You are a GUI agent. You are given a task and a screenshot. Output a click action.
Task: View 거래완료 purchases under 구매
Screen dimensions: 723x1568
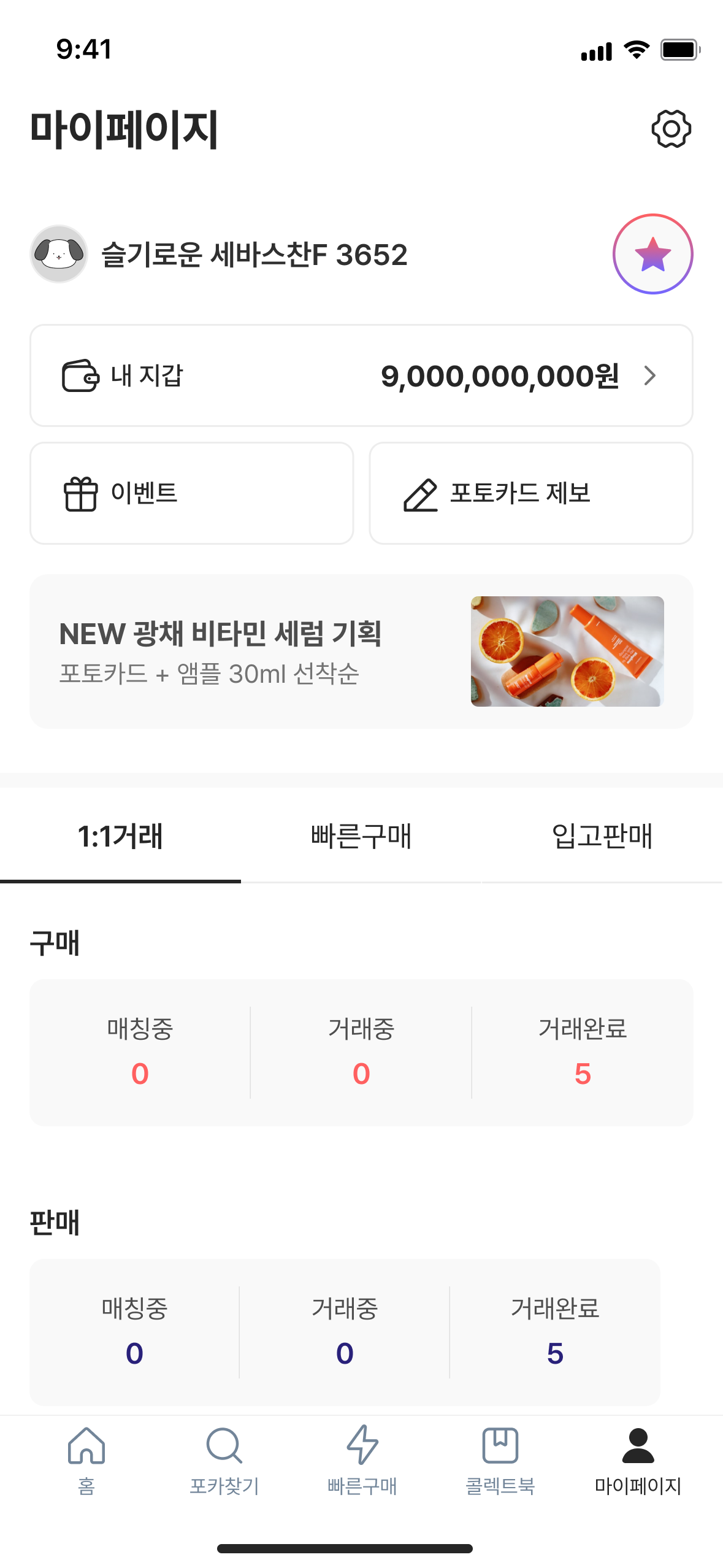583,1052
